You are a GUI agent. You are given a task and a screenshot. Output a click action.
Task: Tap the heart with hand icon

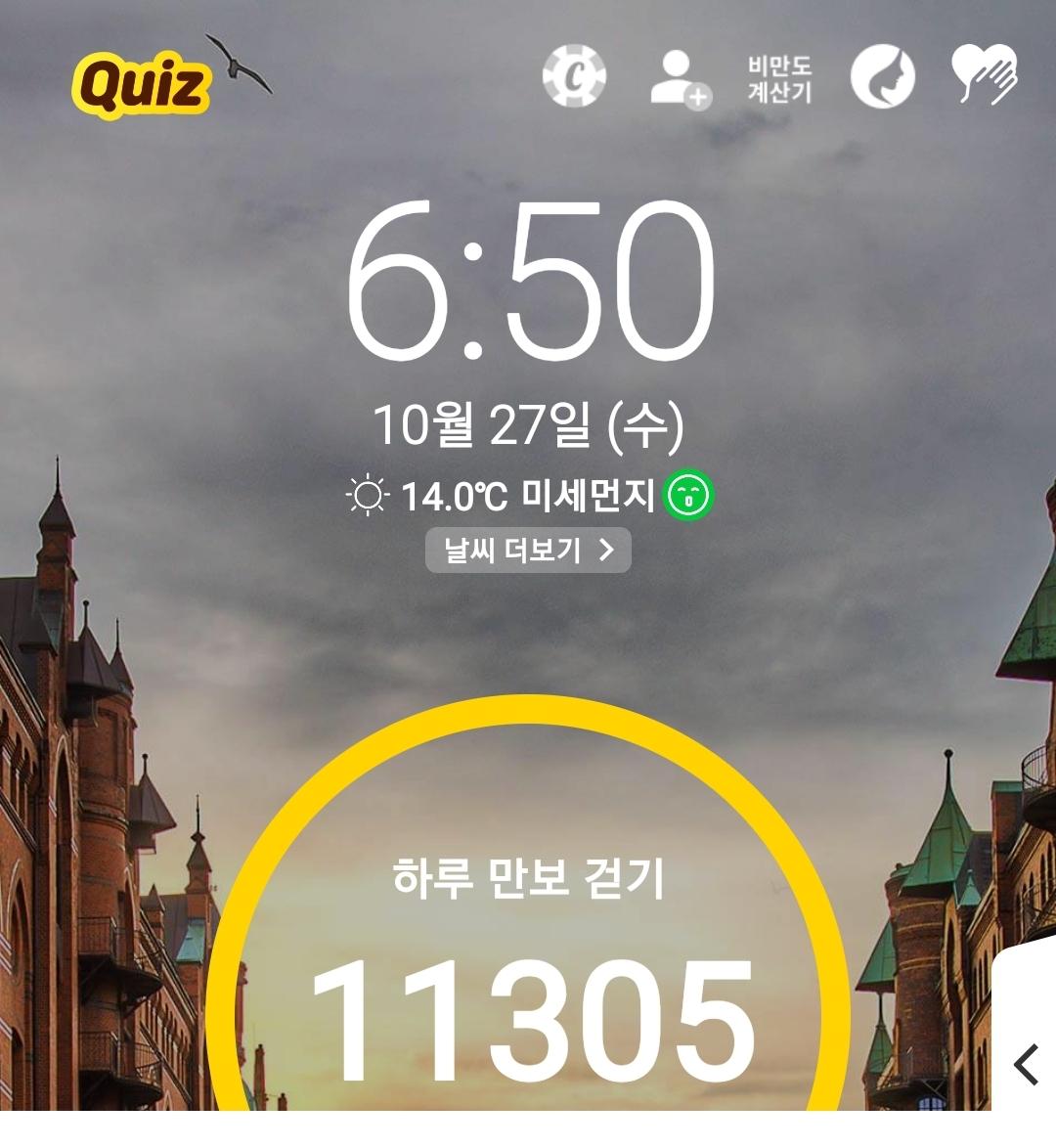point(985,75)
